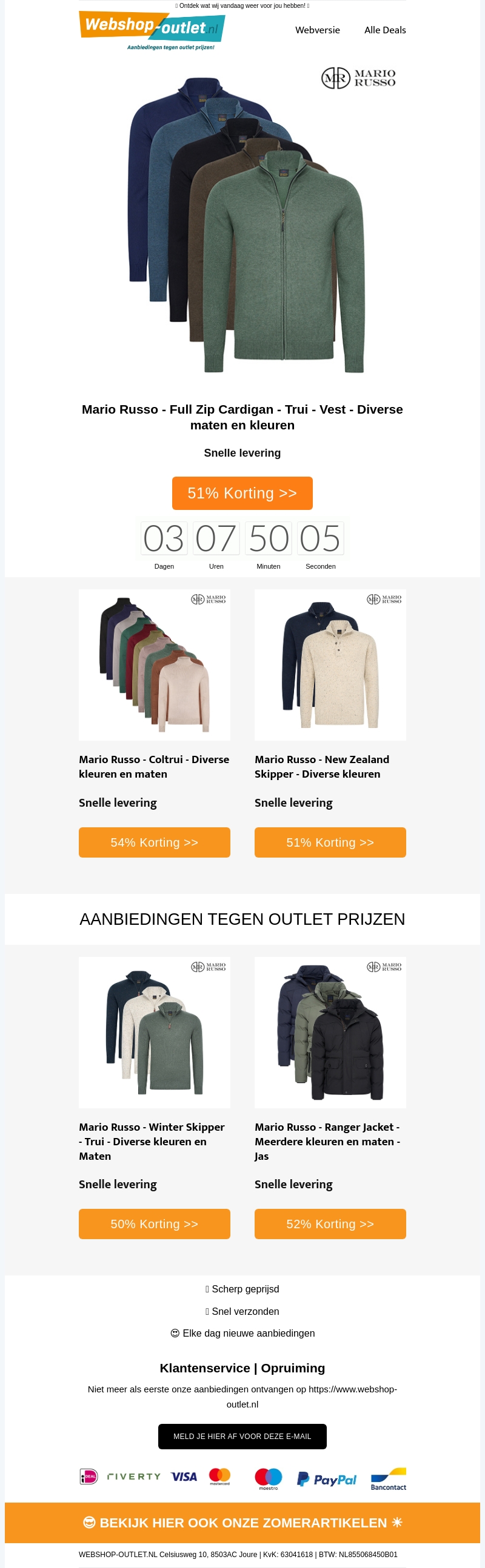Open the Ranger Jacket product image

(x=330, y=1033)
